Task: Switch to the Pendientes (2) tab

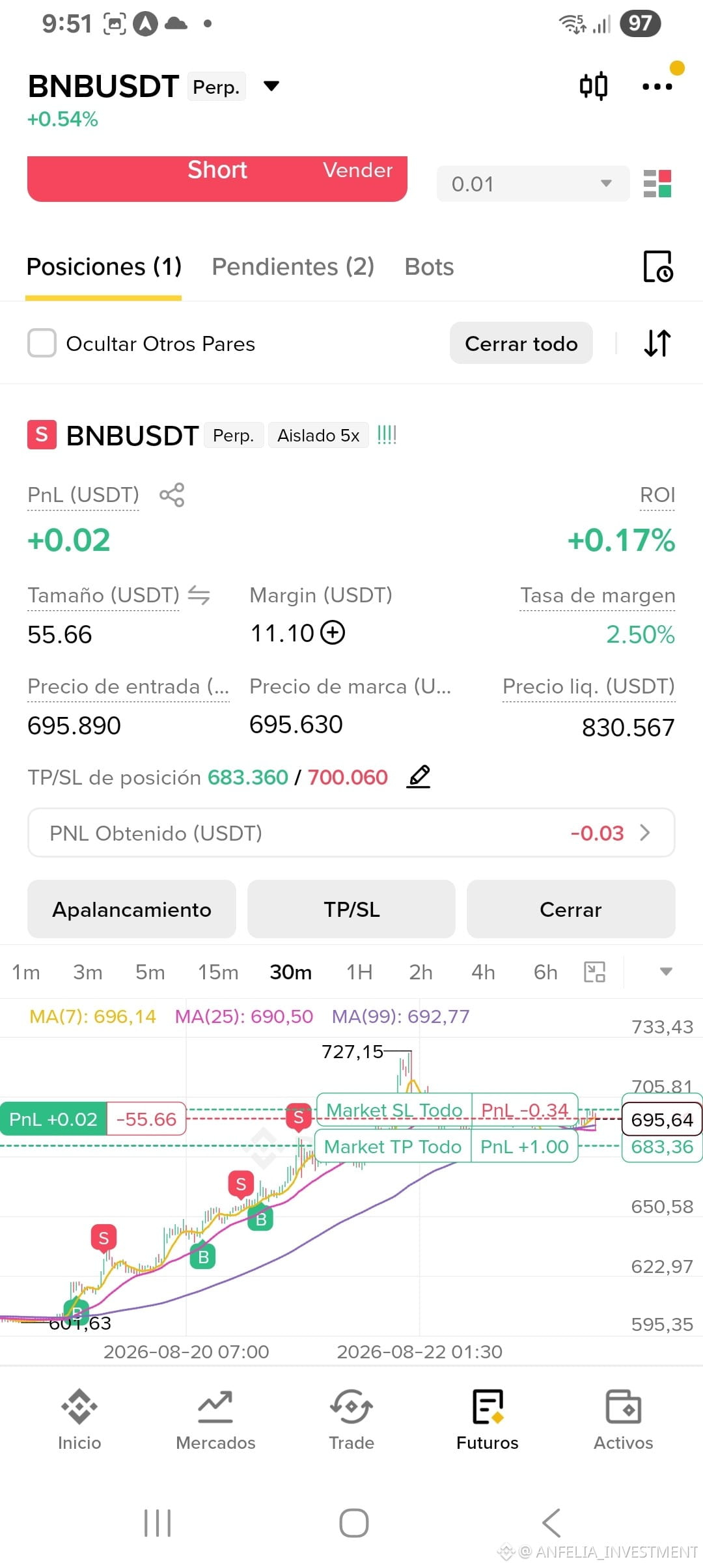Action: (x=293, y=267)
